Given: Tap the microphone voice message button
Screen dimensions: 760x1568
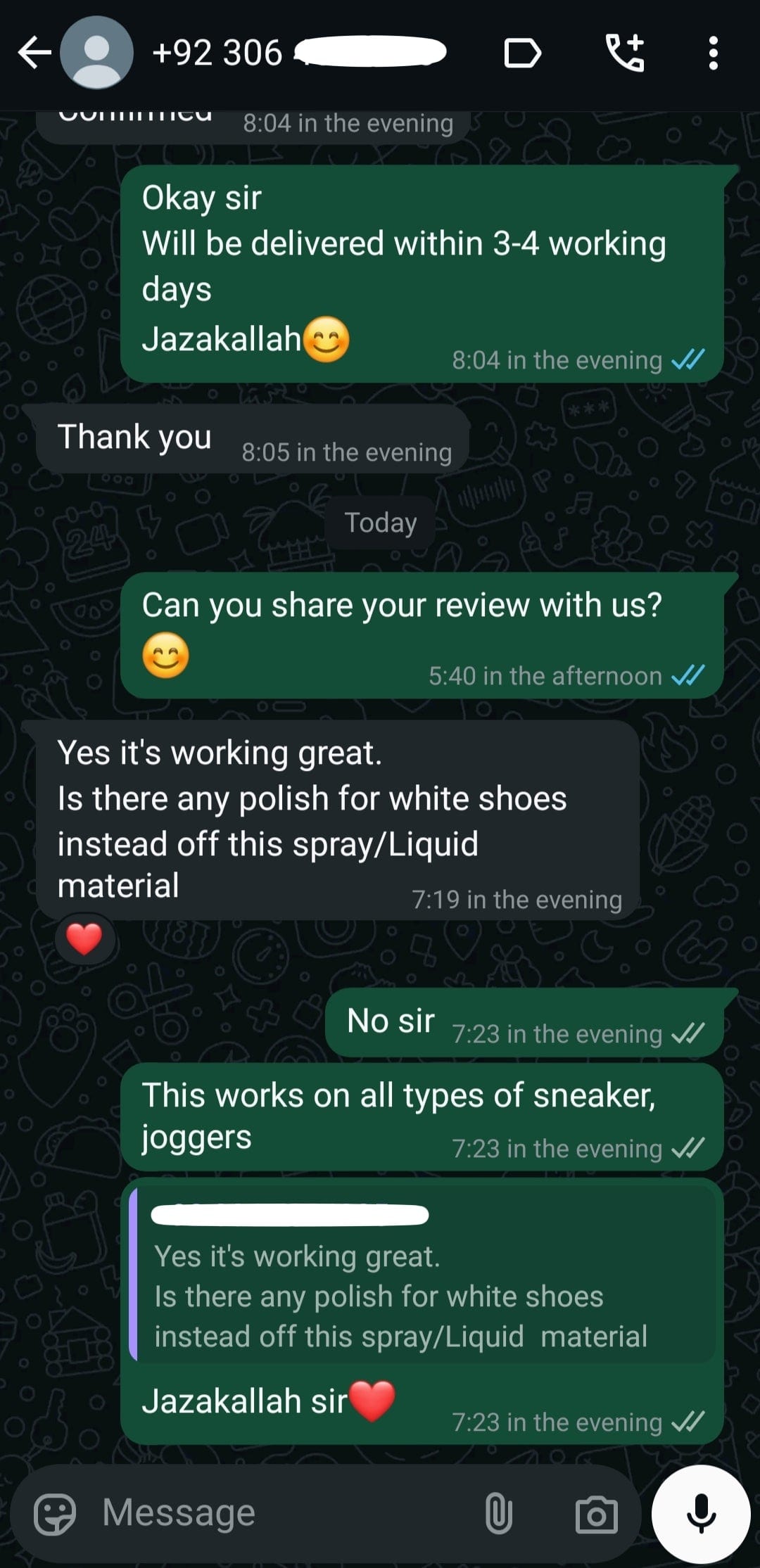Looking at the screenshot, I should click(701, 1514).
